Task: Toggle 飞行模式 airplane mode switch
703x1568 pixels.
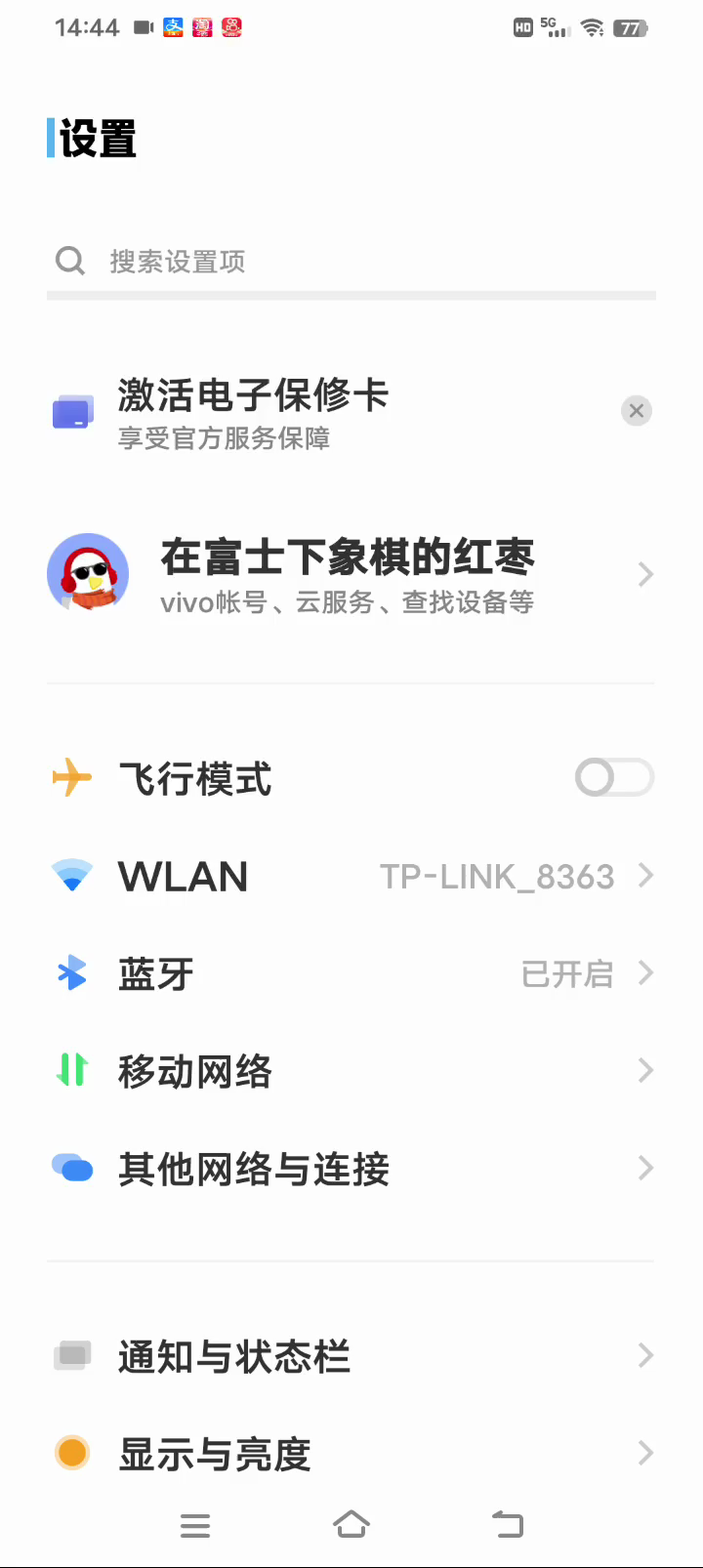Action: 613,778
